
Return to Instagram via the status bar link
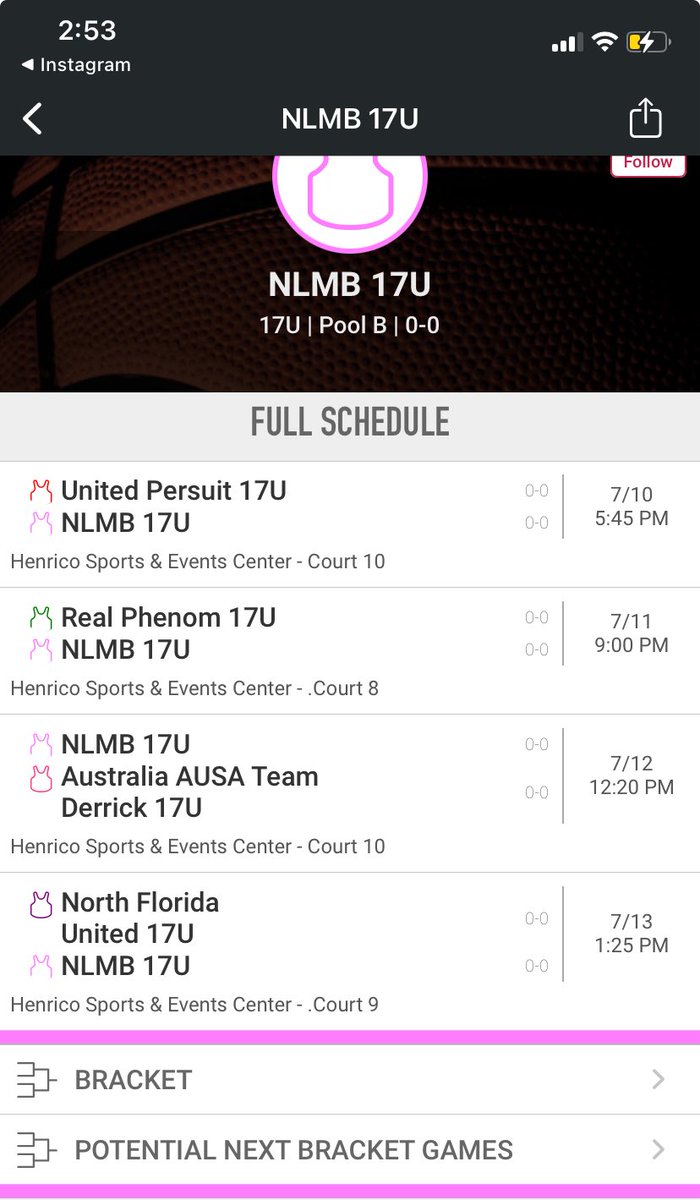tap(76, 65)
